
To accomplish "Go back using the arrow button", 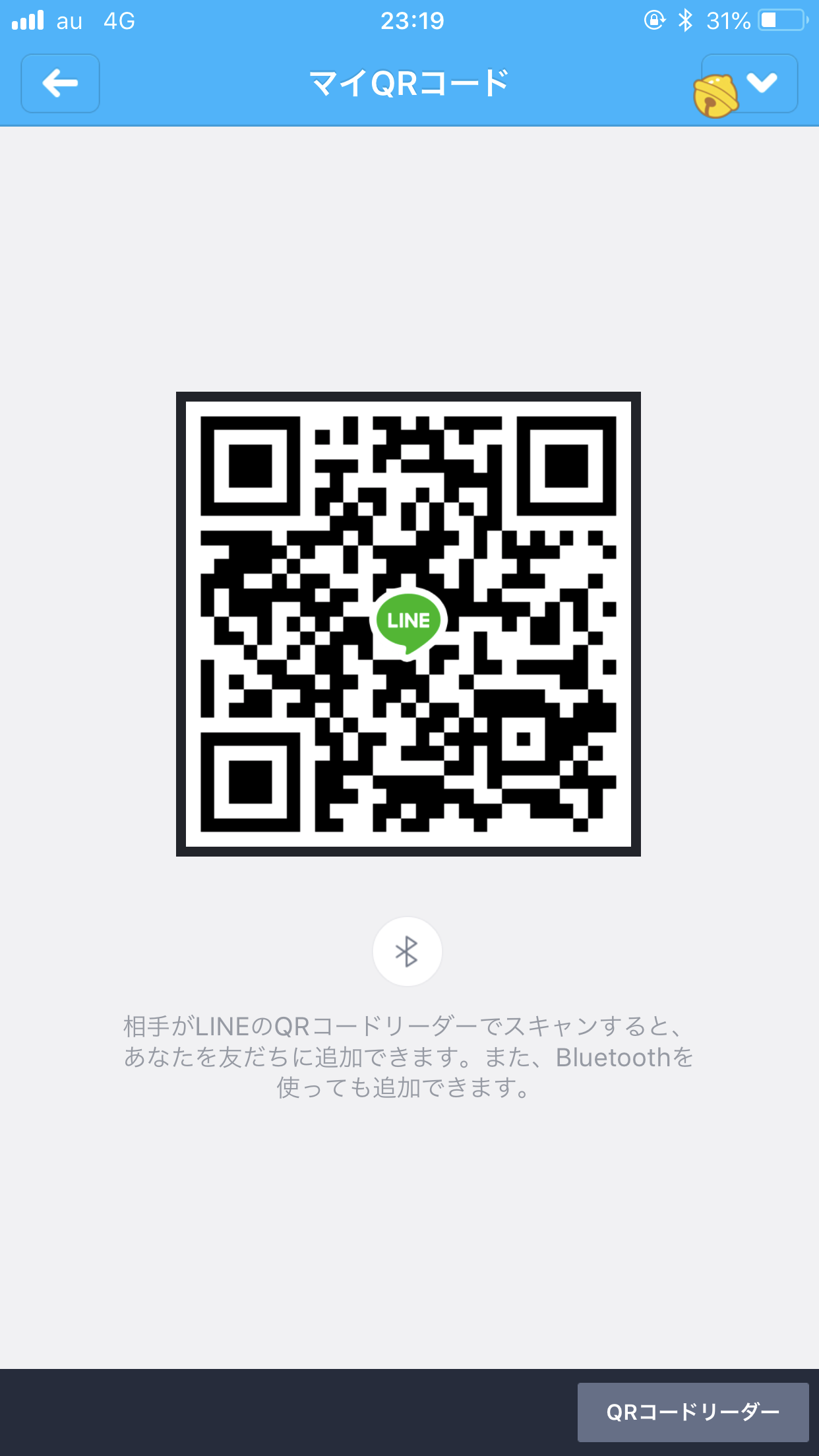I will 60,84.
